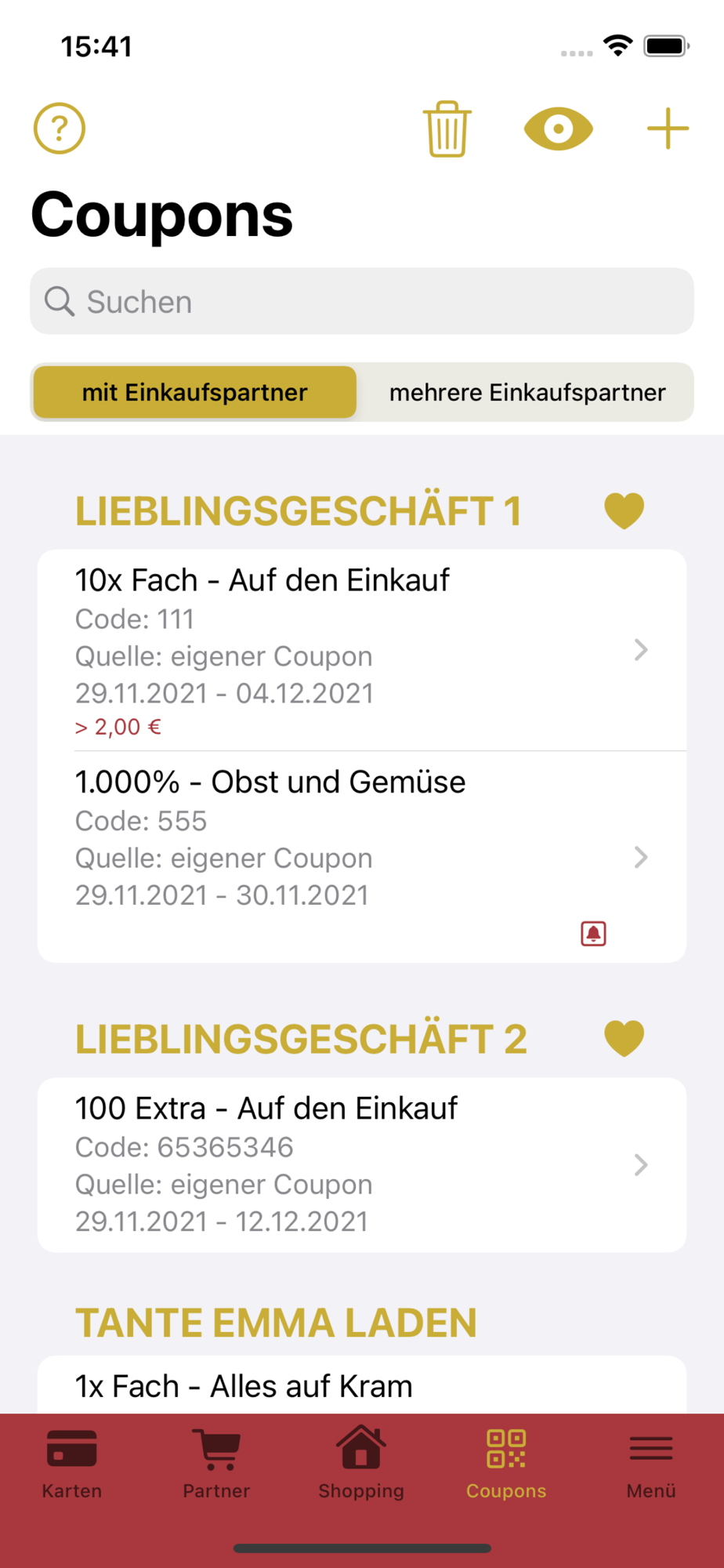This screenshot has height=1568, width=724.
Task: Tap reminder bell on Obst und Gemüse coupon
Action: tap(594, 934)
